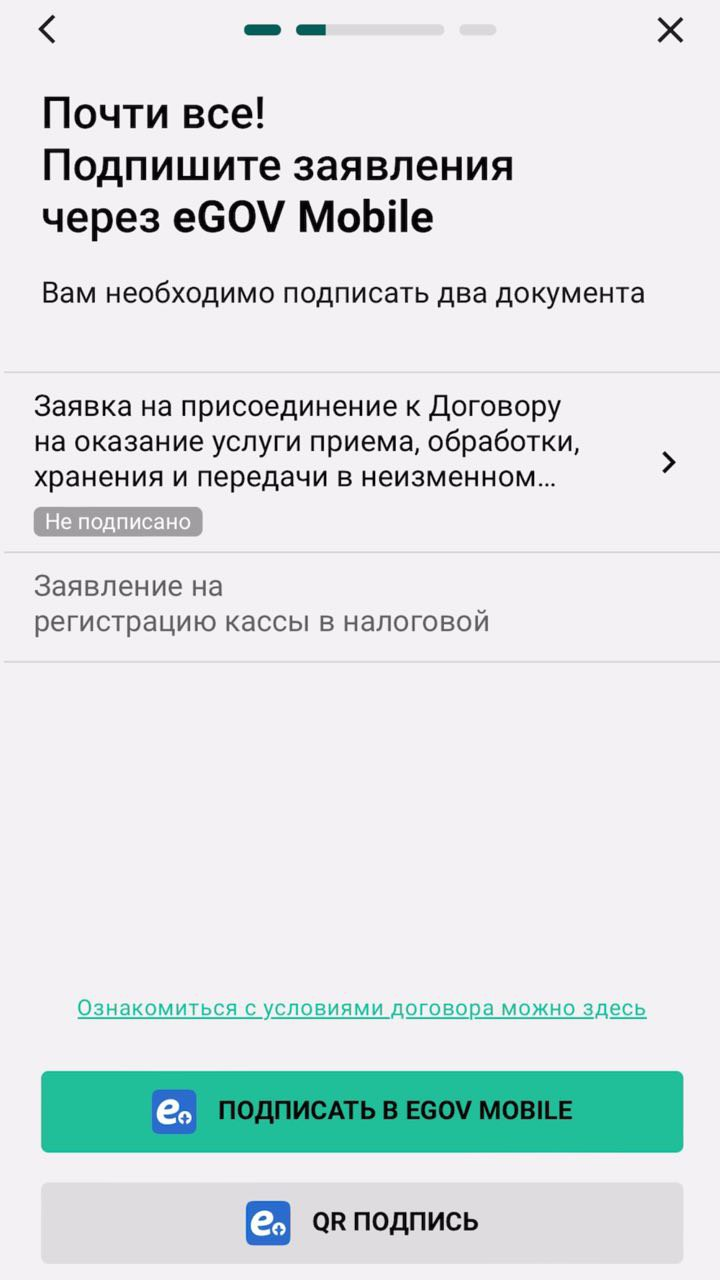720x1280 pixels.
Task: Go back using the top-left arrow
Action: pyautogui.click(x=47, y=30)
